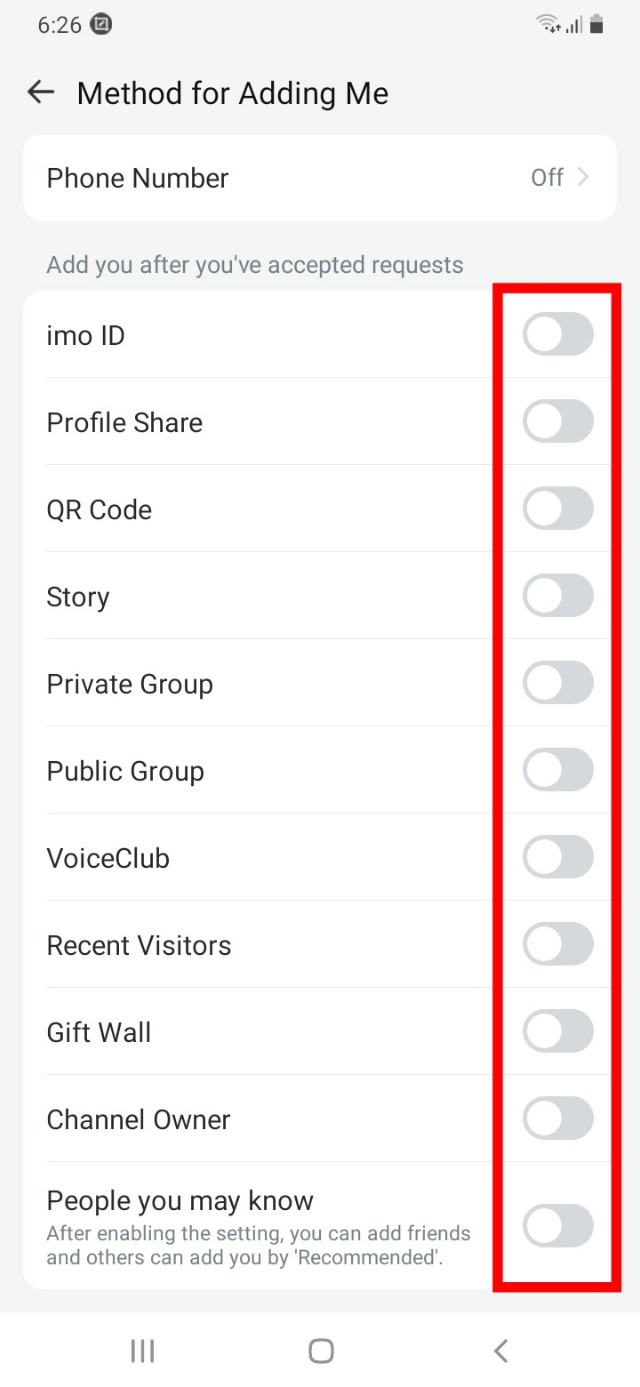Enable the Channel Owner toggle
The image size is (640, 1387).
click(x=558, y=1118)
